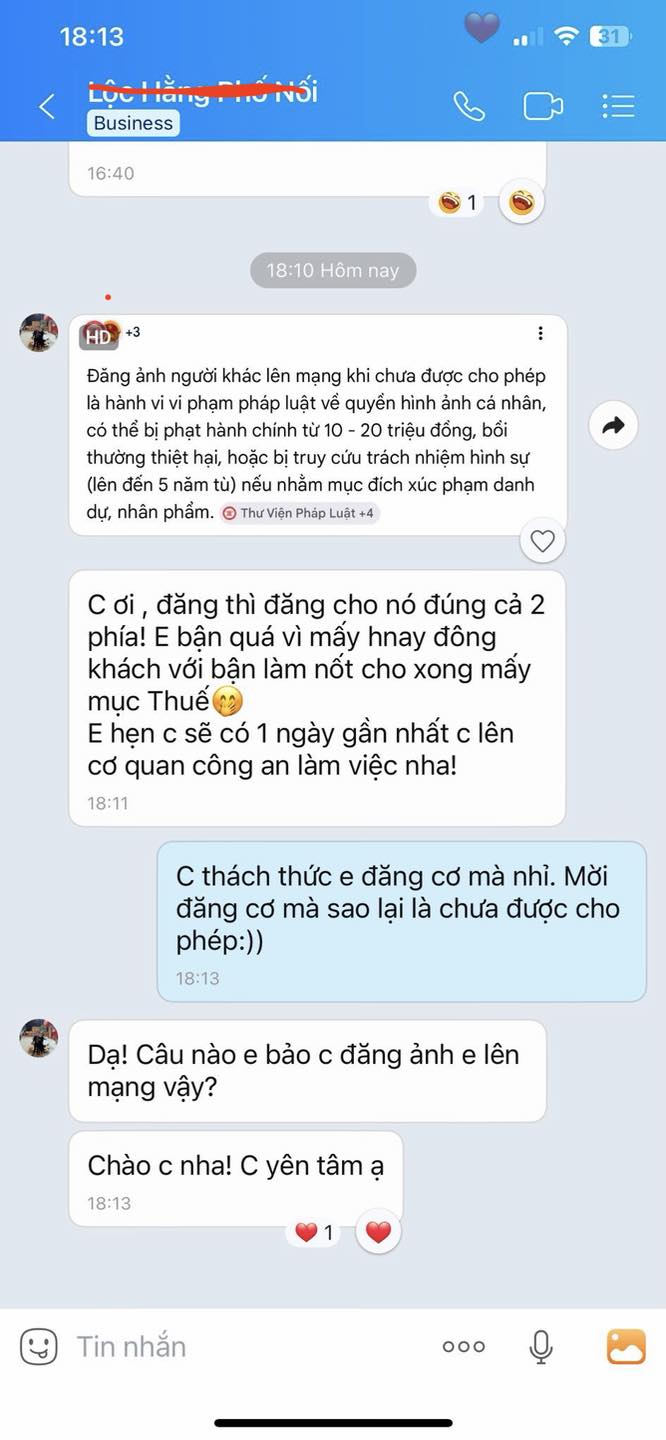
Task: Like the quoted legal message with the heart
Action: [542, 542]
